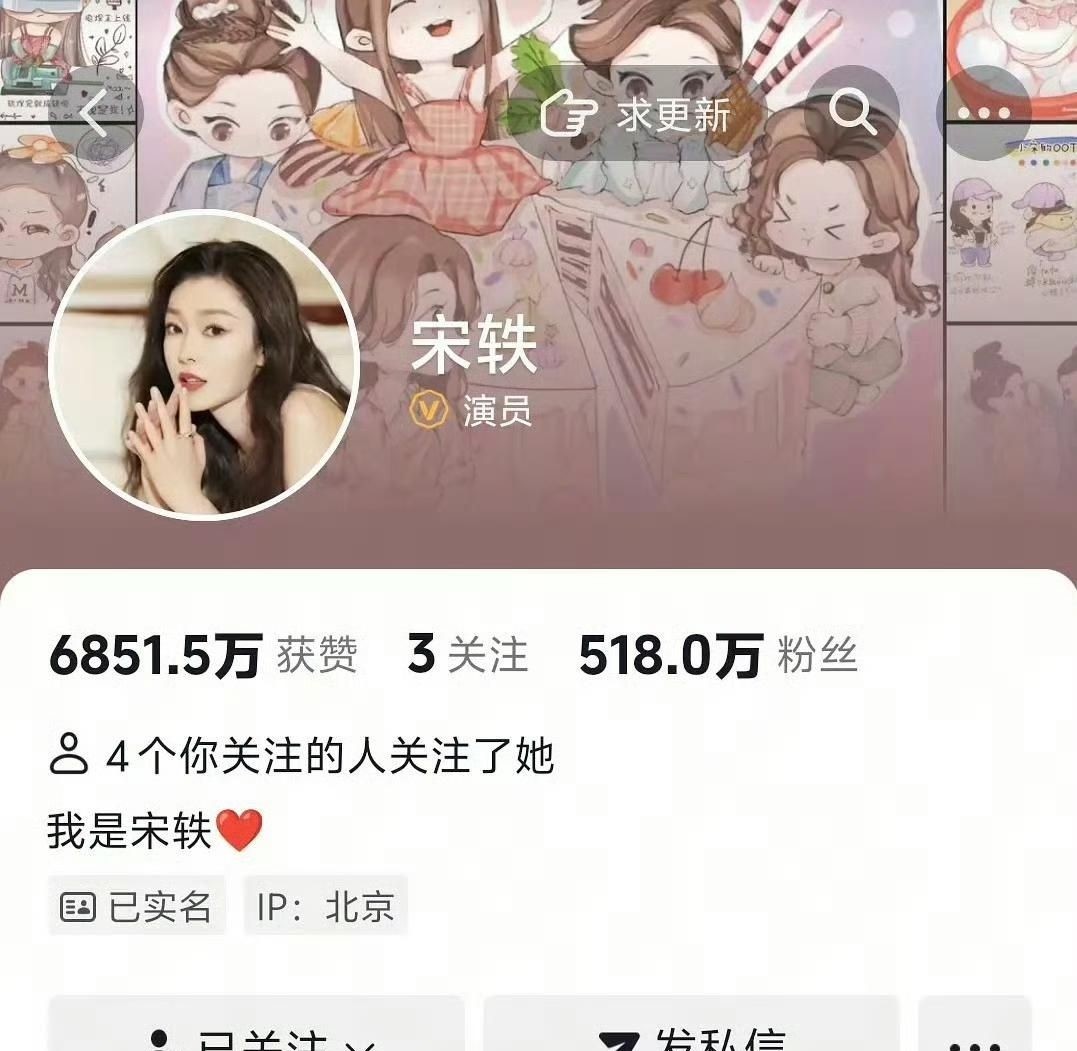
Task: Go back using the top-left arrow
Action: click(x=96, y=114)
